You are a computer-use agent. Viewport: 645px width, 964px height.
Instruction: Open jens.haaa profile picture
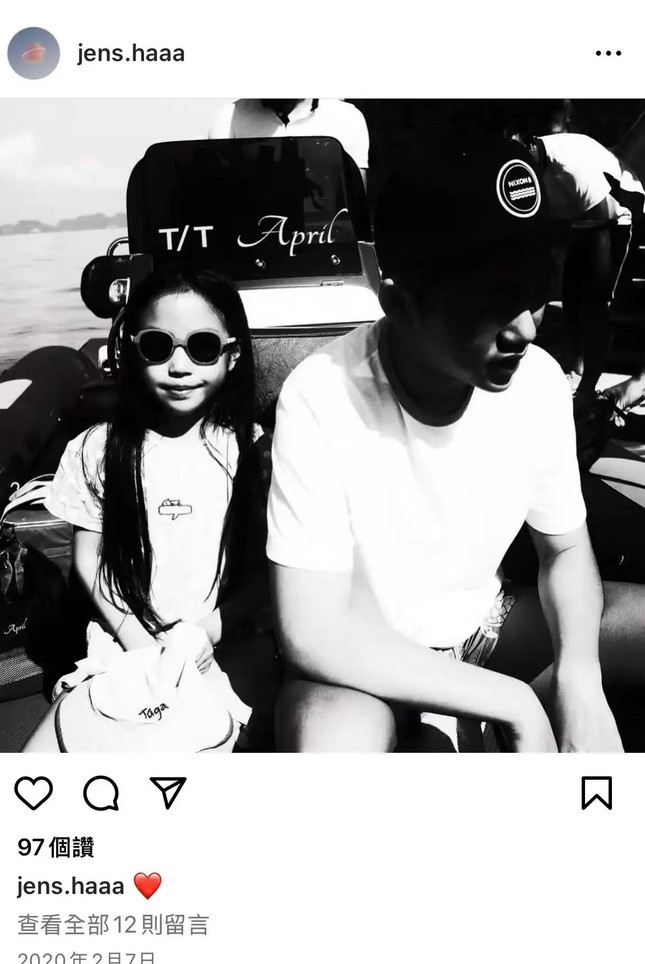coord(33,53)
